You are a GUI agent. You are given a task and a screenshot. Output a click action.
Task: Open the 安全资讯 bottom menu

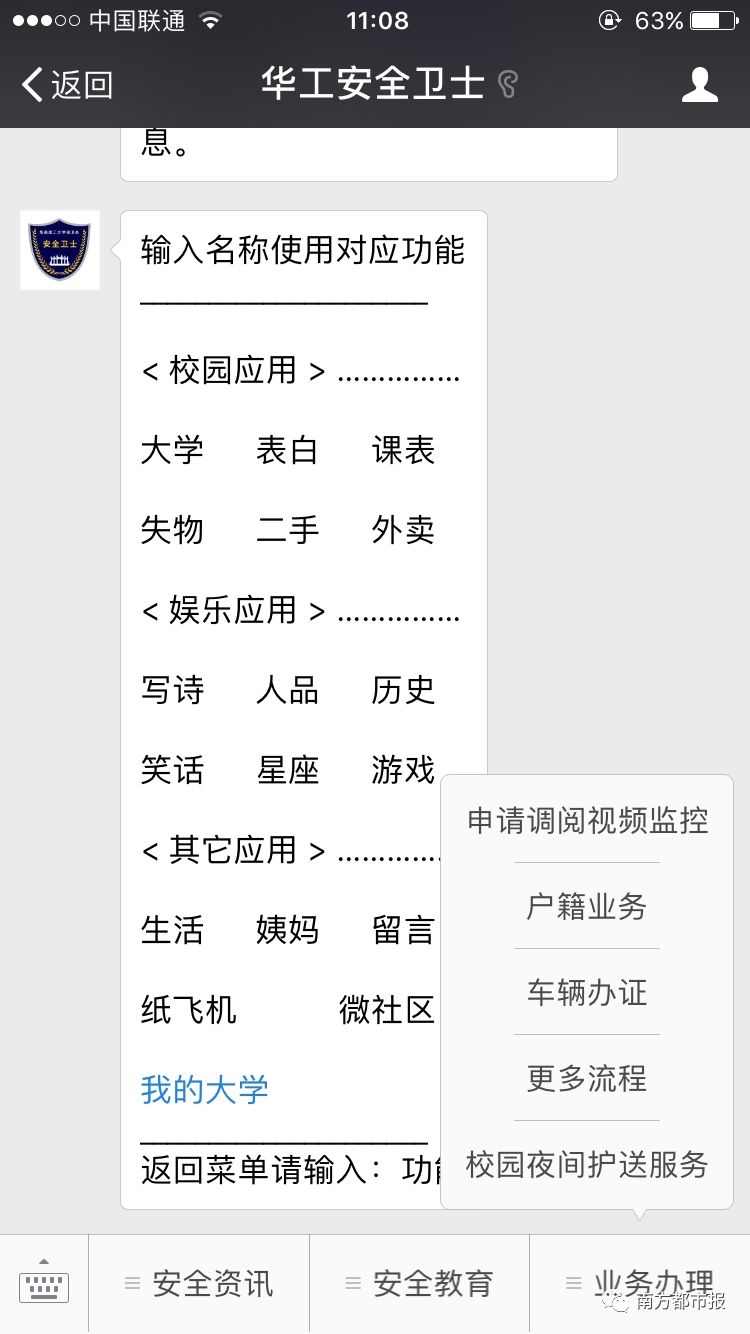(x=199, y=1284)
